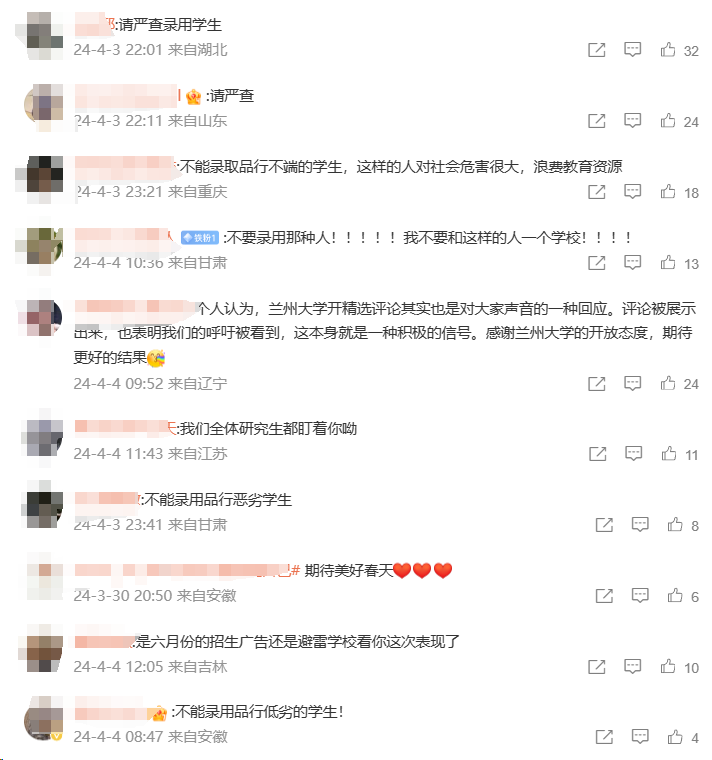Share the comment "不要录用那种人"

596,263
